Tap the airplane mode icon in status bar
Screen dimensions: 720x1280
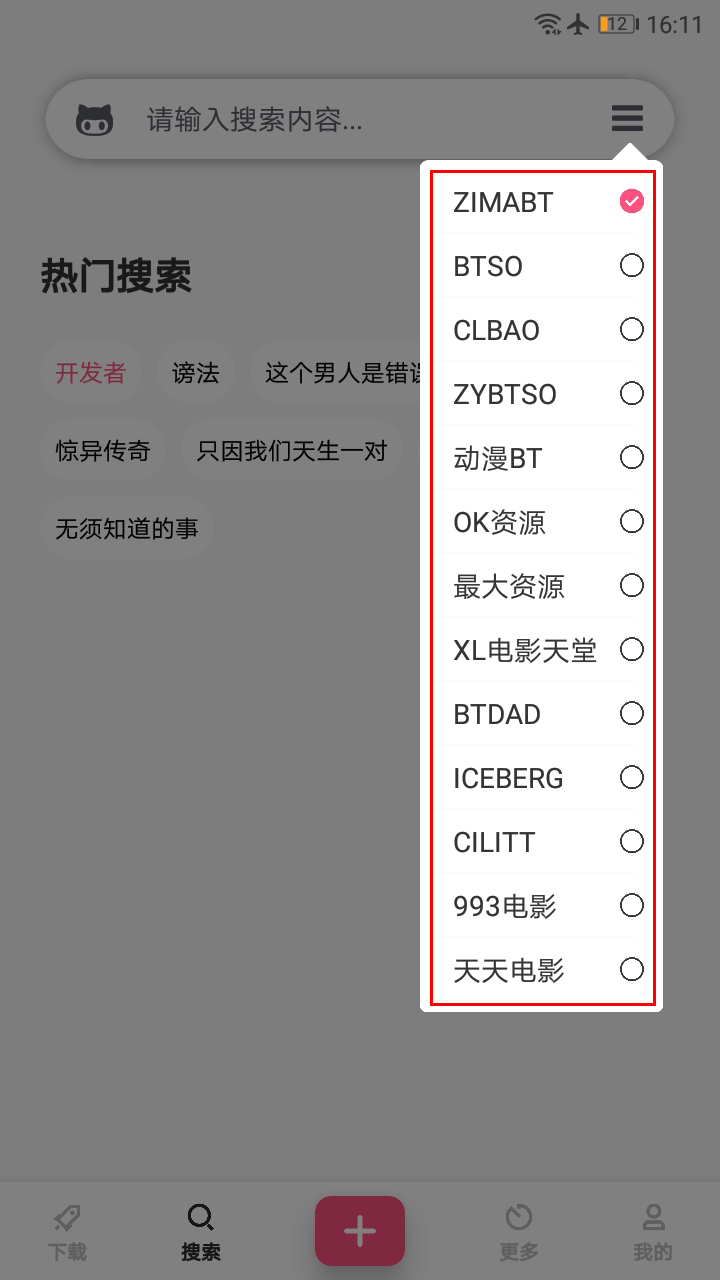578,25
